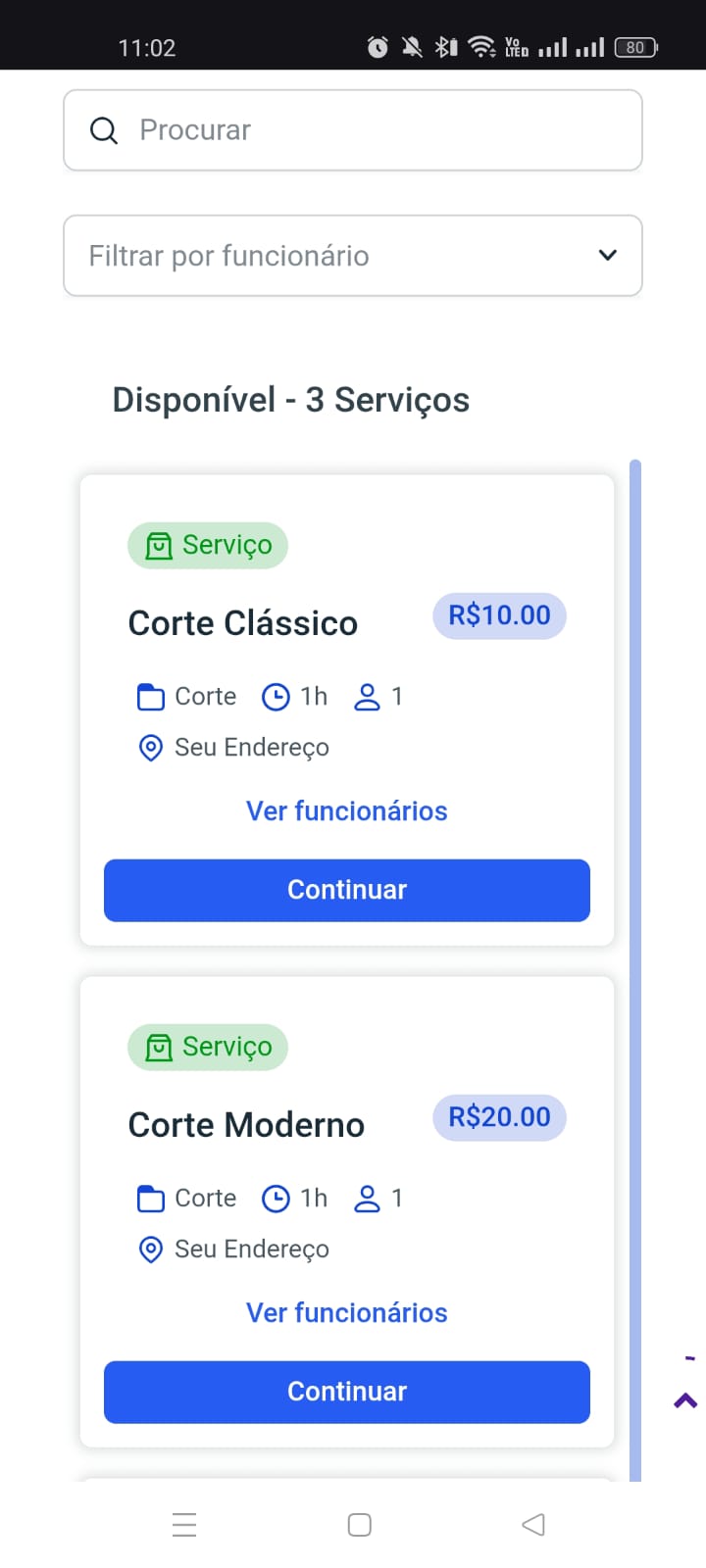Continue with the Corte Clássico service

(x=347, y=890)
